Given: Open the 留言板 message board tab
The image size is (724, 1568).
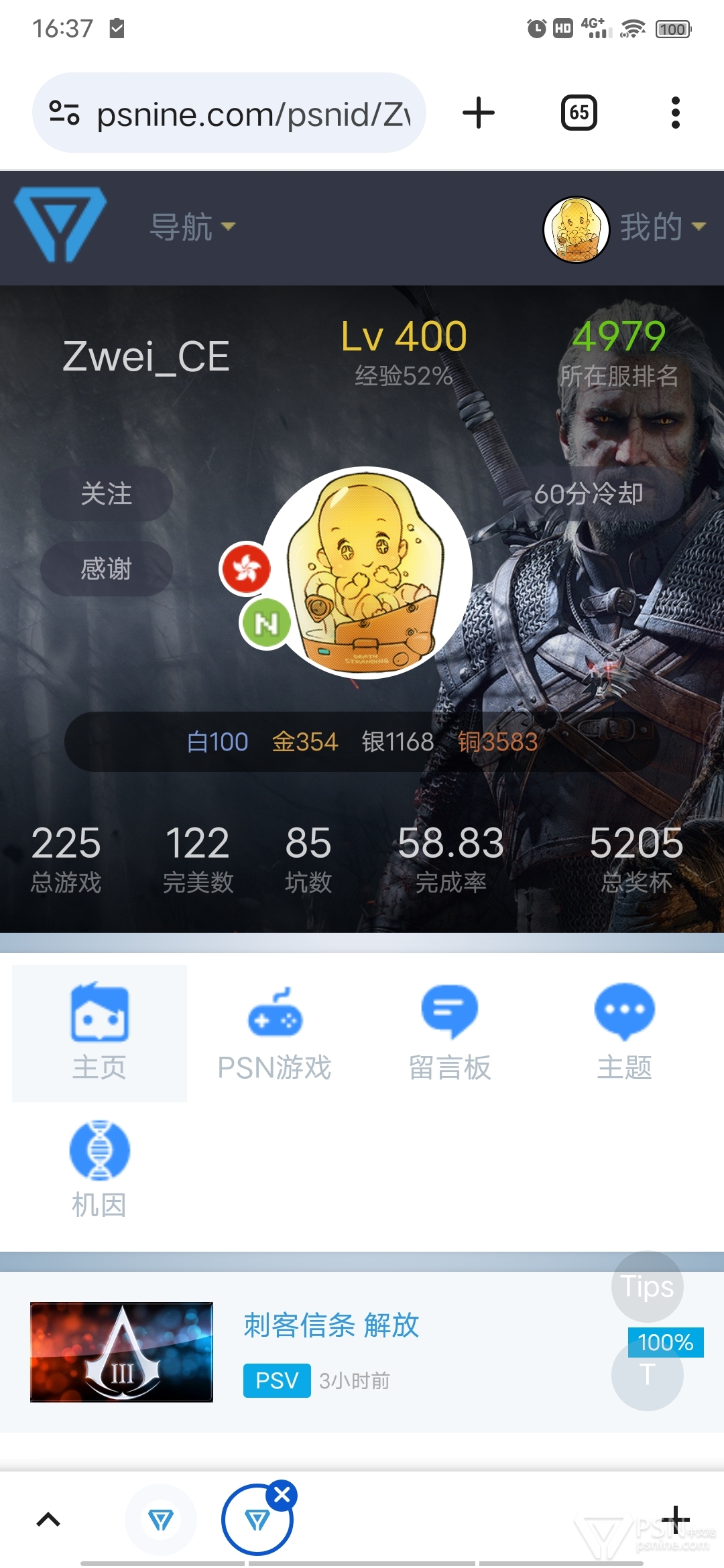Looking at the screenshot, I should [x=450, y=1033].
